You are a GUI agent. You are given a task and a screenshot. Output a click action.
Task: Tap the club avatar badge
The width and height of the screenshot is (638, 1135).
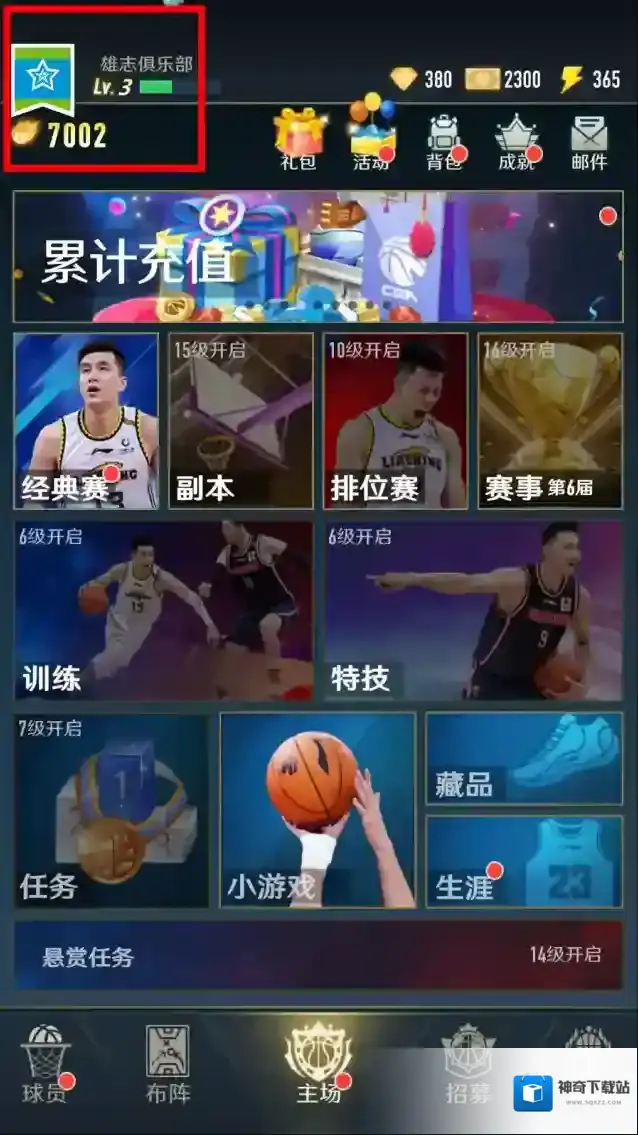point(43,79)
